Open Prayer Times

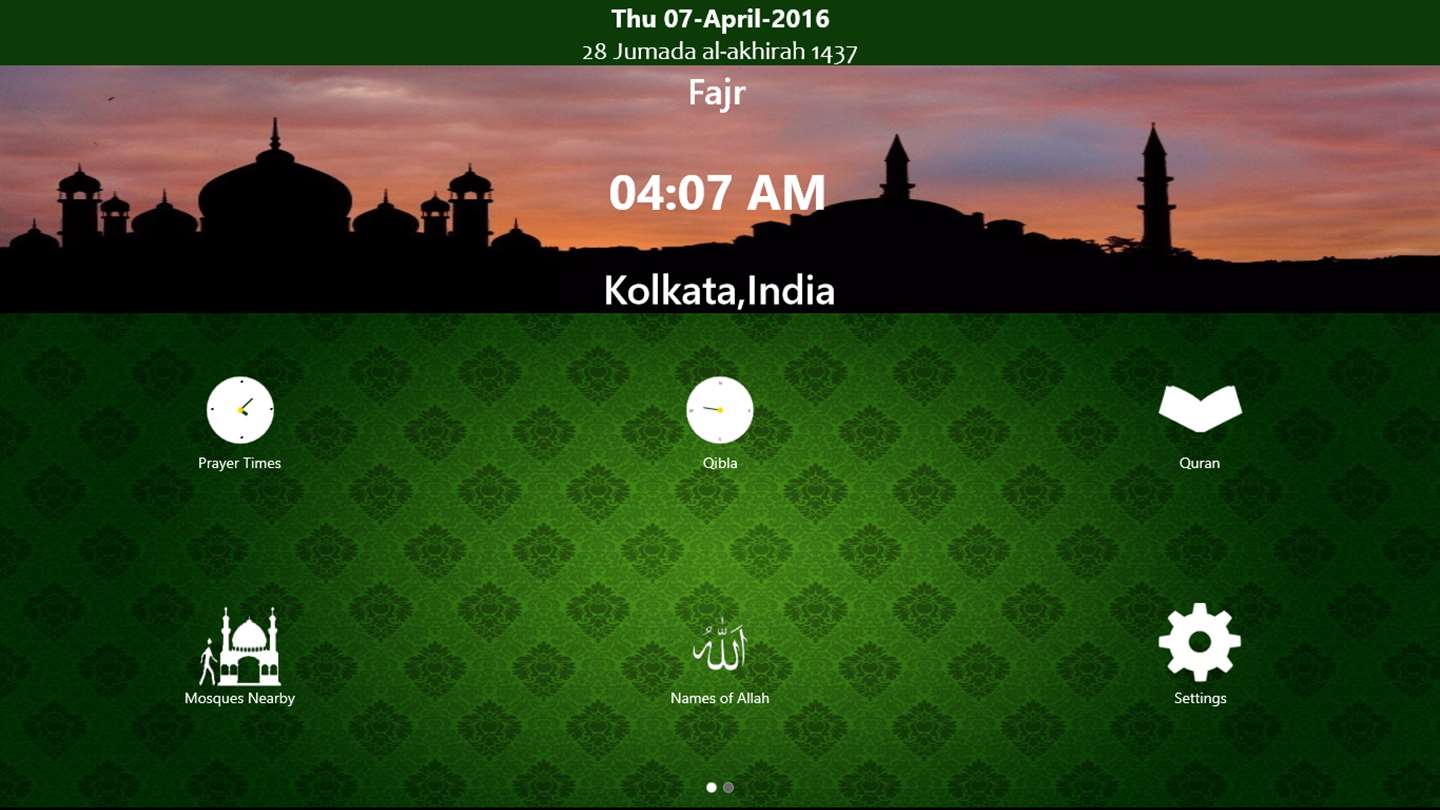point(240,411)
